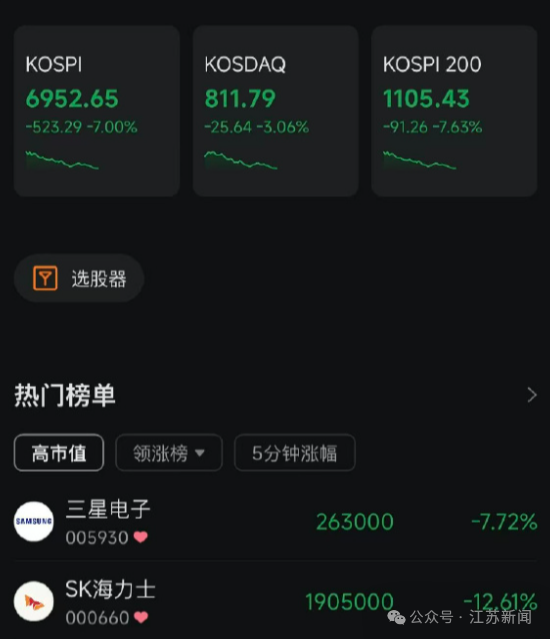The image size is (550, 639).
Task: Open the 领涨榜 dropdown
Action: 169,453
